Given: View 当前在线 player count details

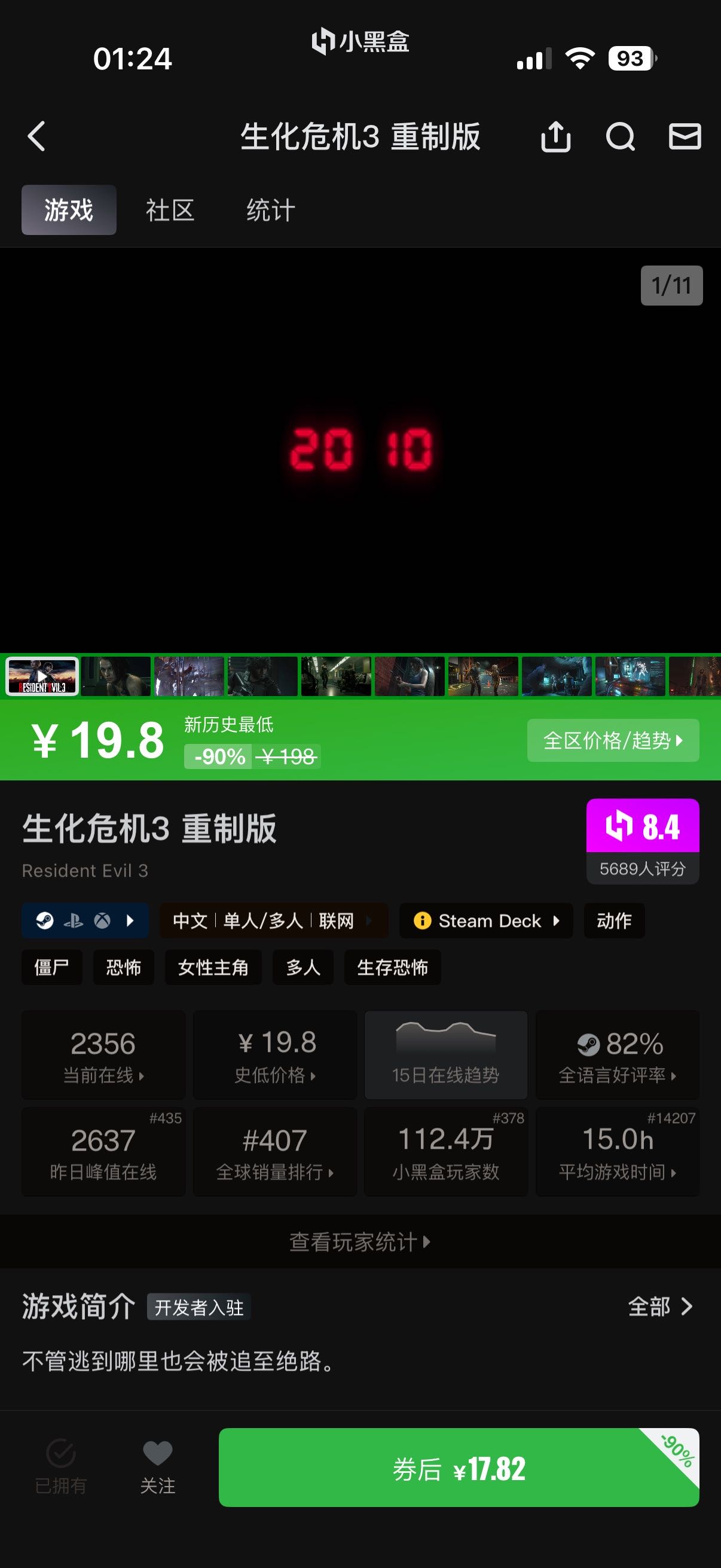Looking at the screenshot, I should pyautogui.click(x=103, y=1055).
